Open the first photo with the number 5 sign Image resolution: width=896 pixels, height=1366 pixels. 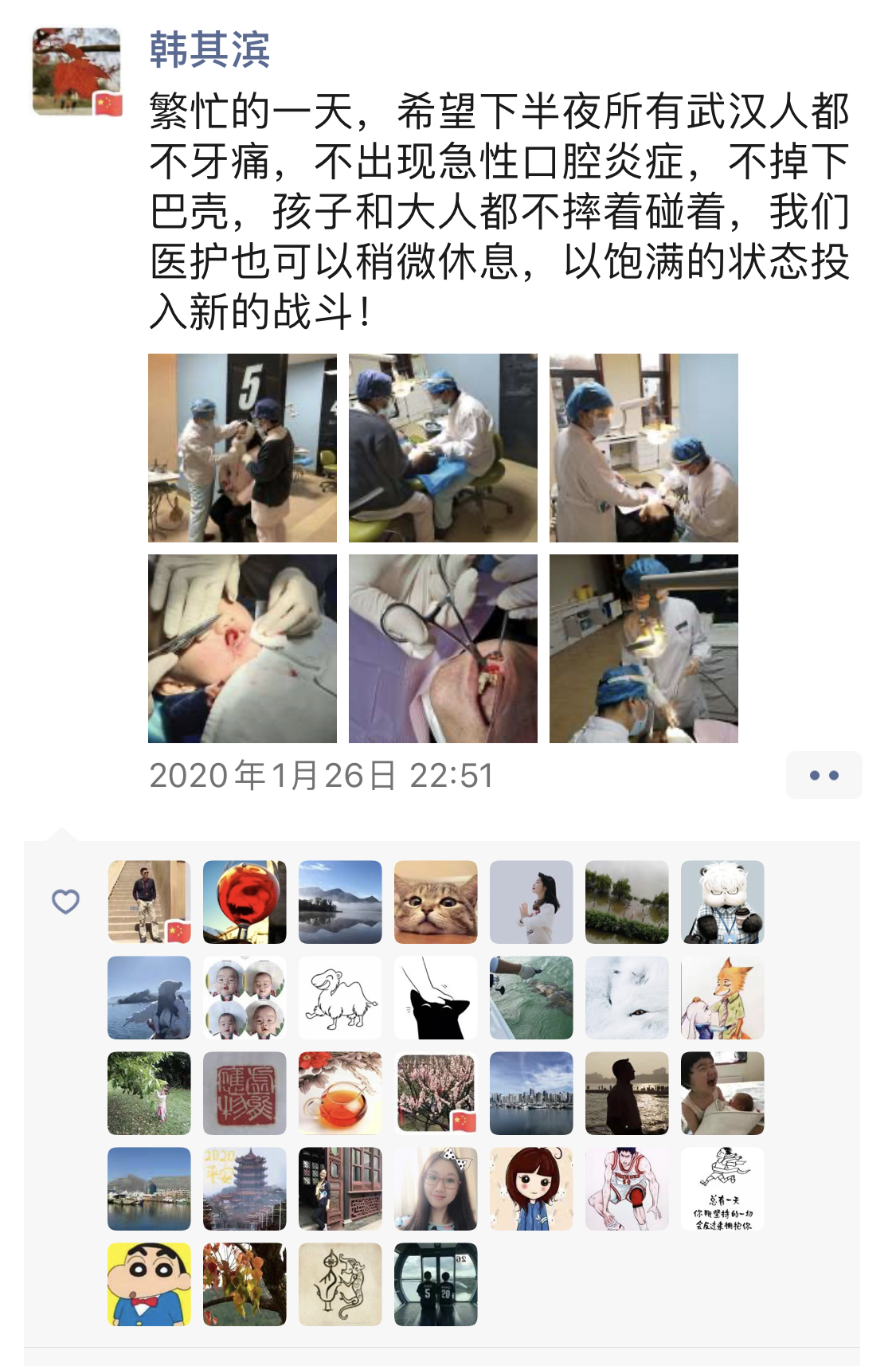[x=242, y=448]
